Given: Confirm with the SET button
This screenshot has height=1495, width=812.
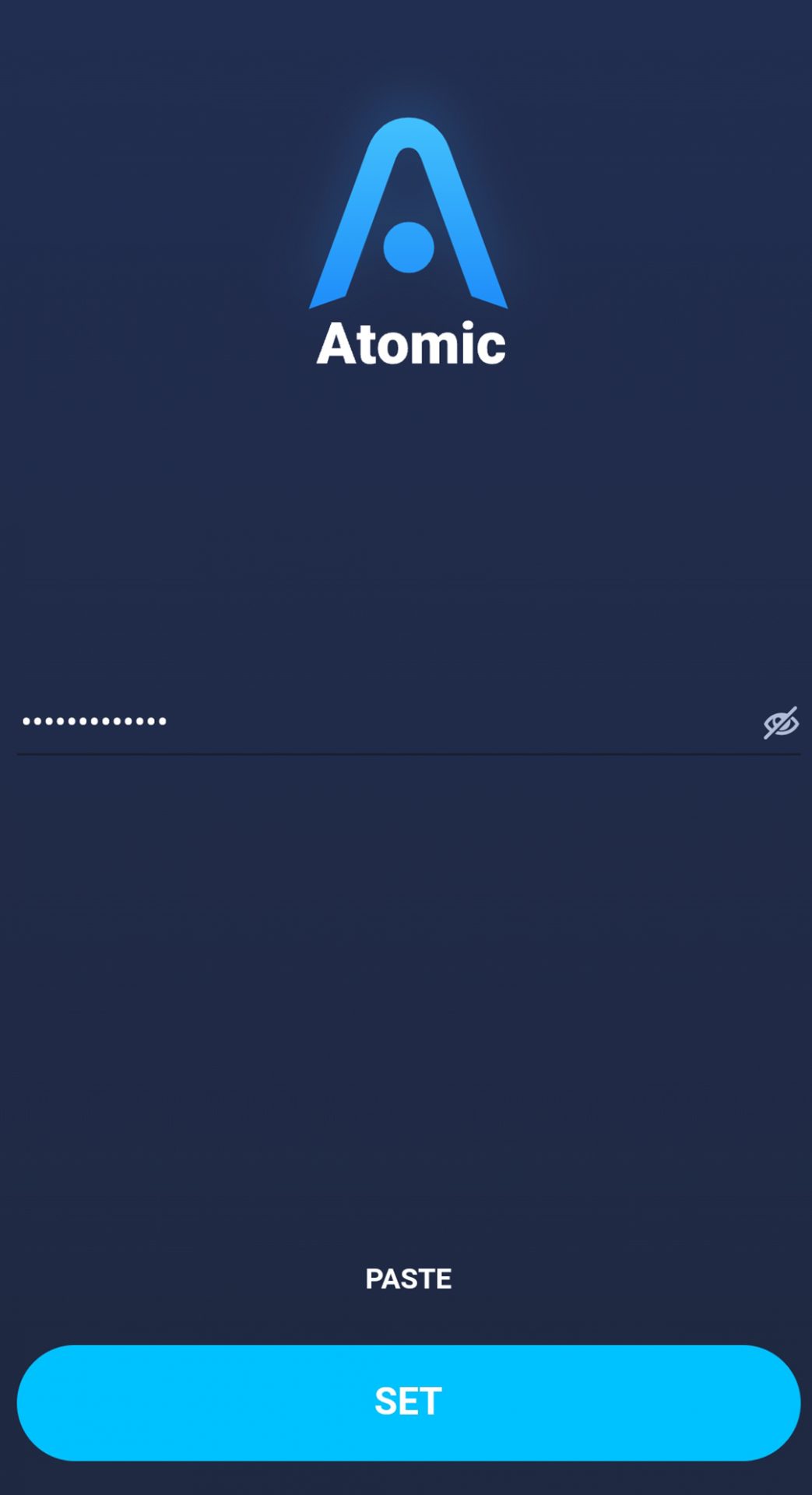Looking at the screenshot, I should 408,1402.
